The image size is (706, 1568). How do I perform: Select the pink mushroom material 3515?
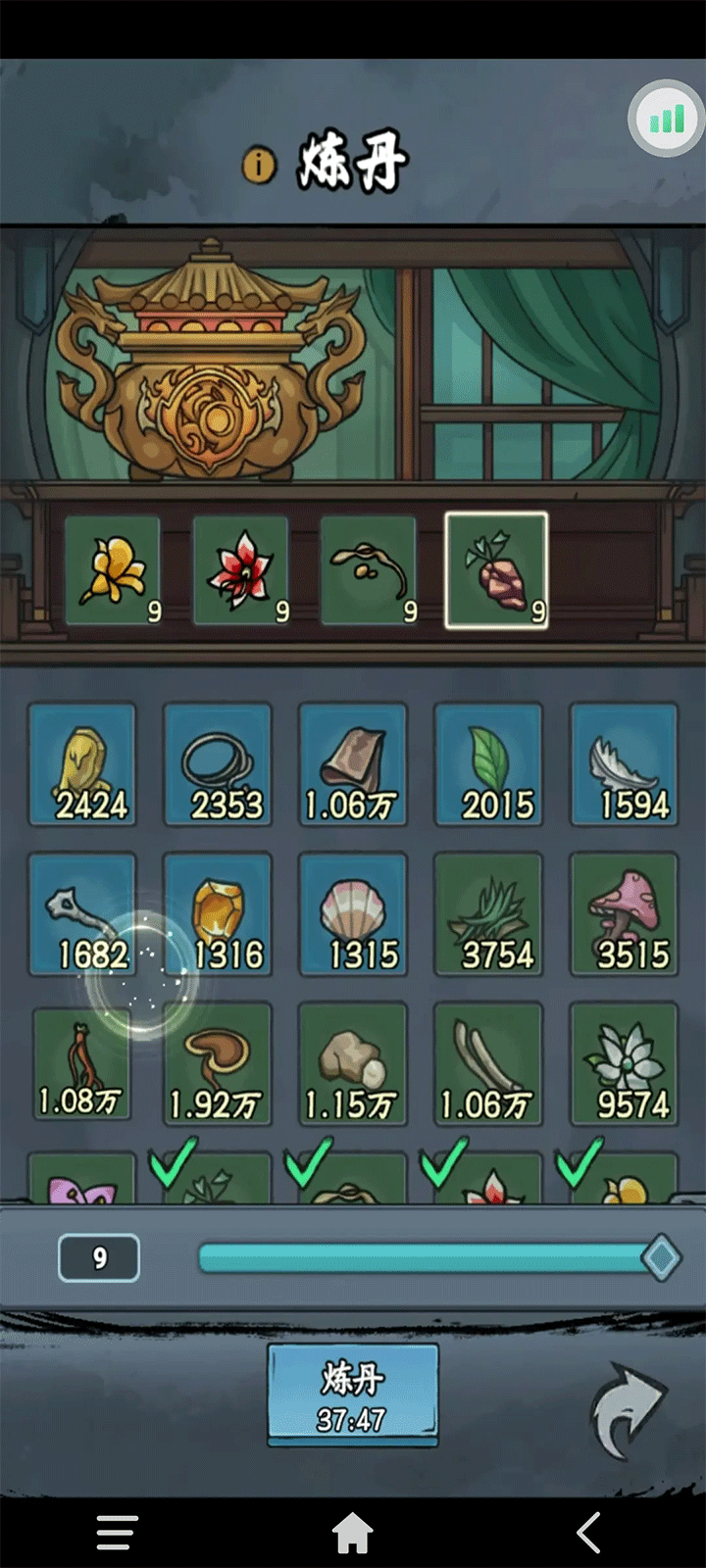(624, 913)
